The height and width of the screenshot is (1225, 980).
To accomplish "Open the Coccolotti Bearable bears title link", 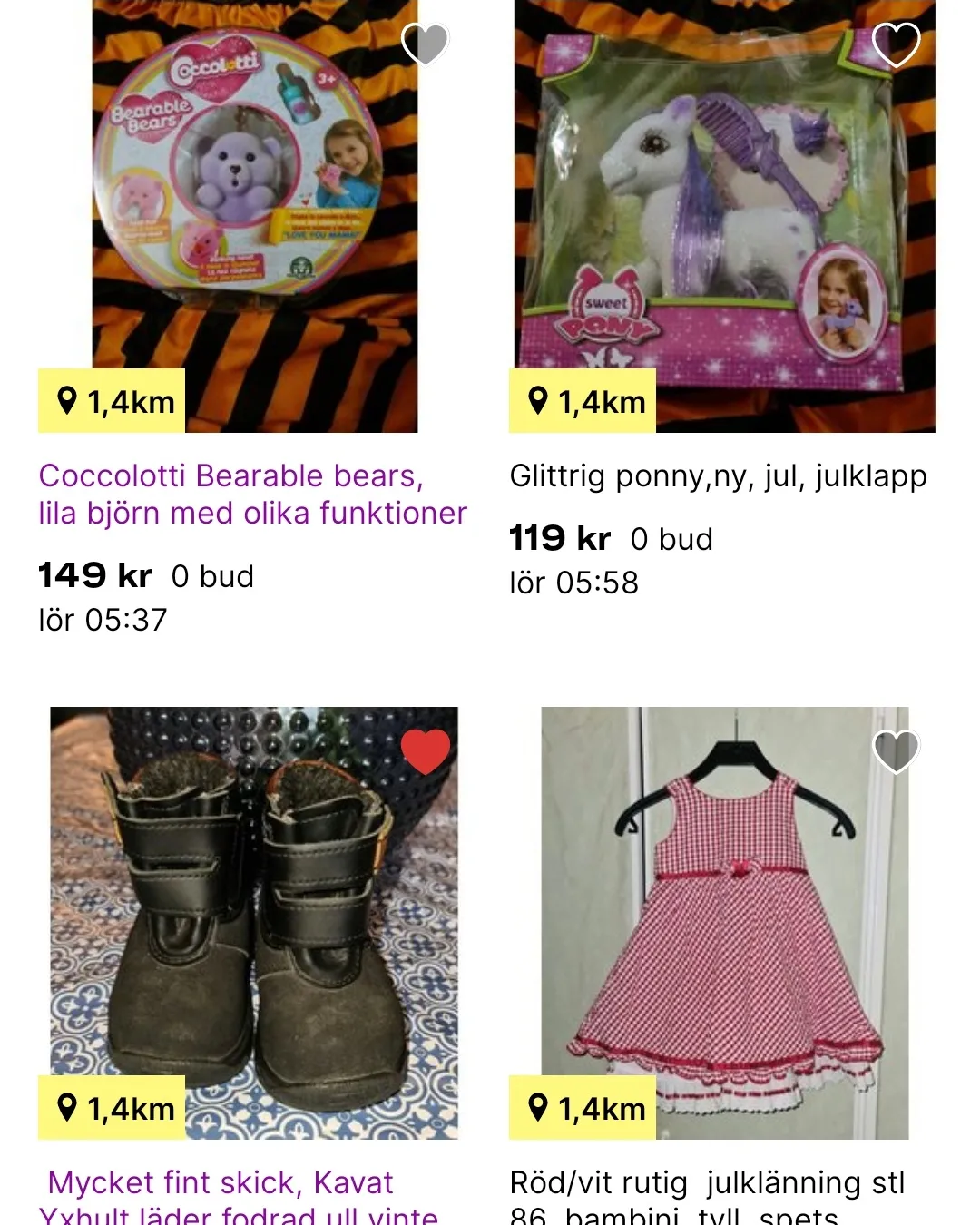I will 251,495.
